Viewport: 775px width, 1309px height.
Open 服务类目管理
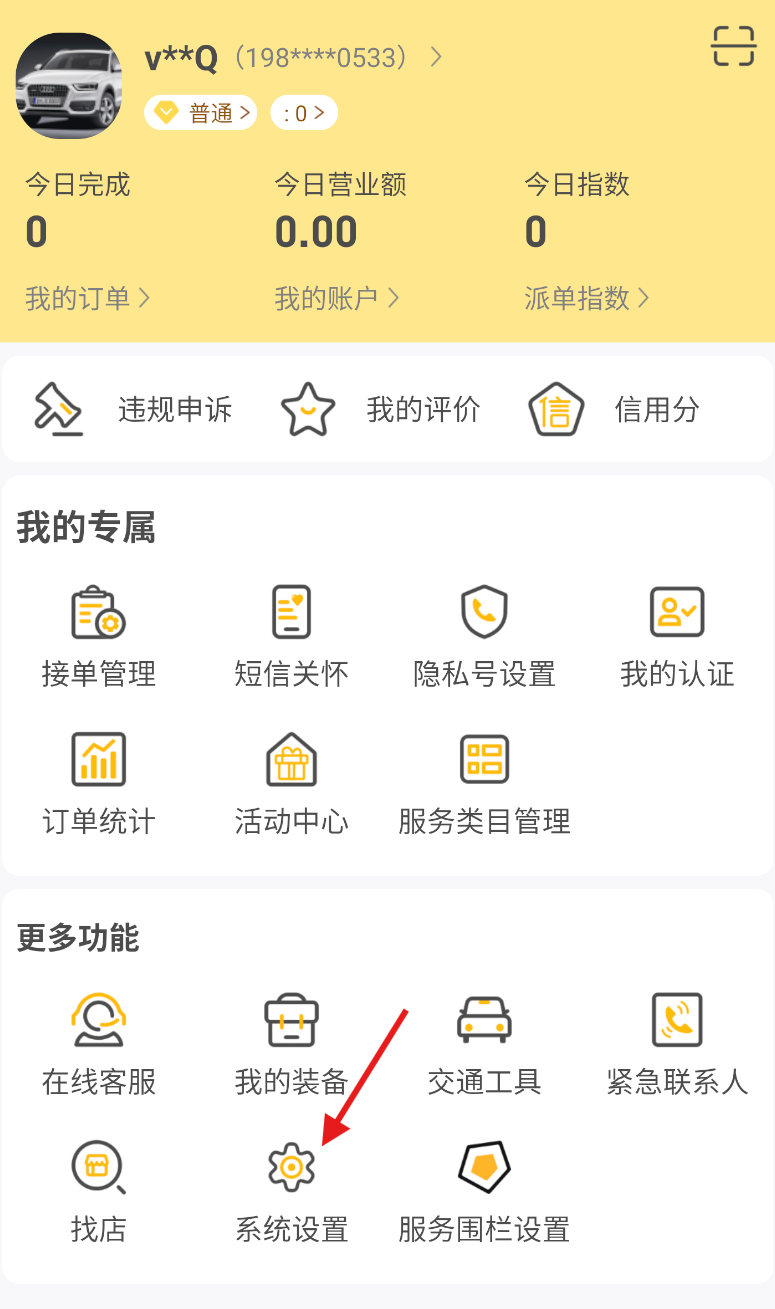tap(484, 785)
